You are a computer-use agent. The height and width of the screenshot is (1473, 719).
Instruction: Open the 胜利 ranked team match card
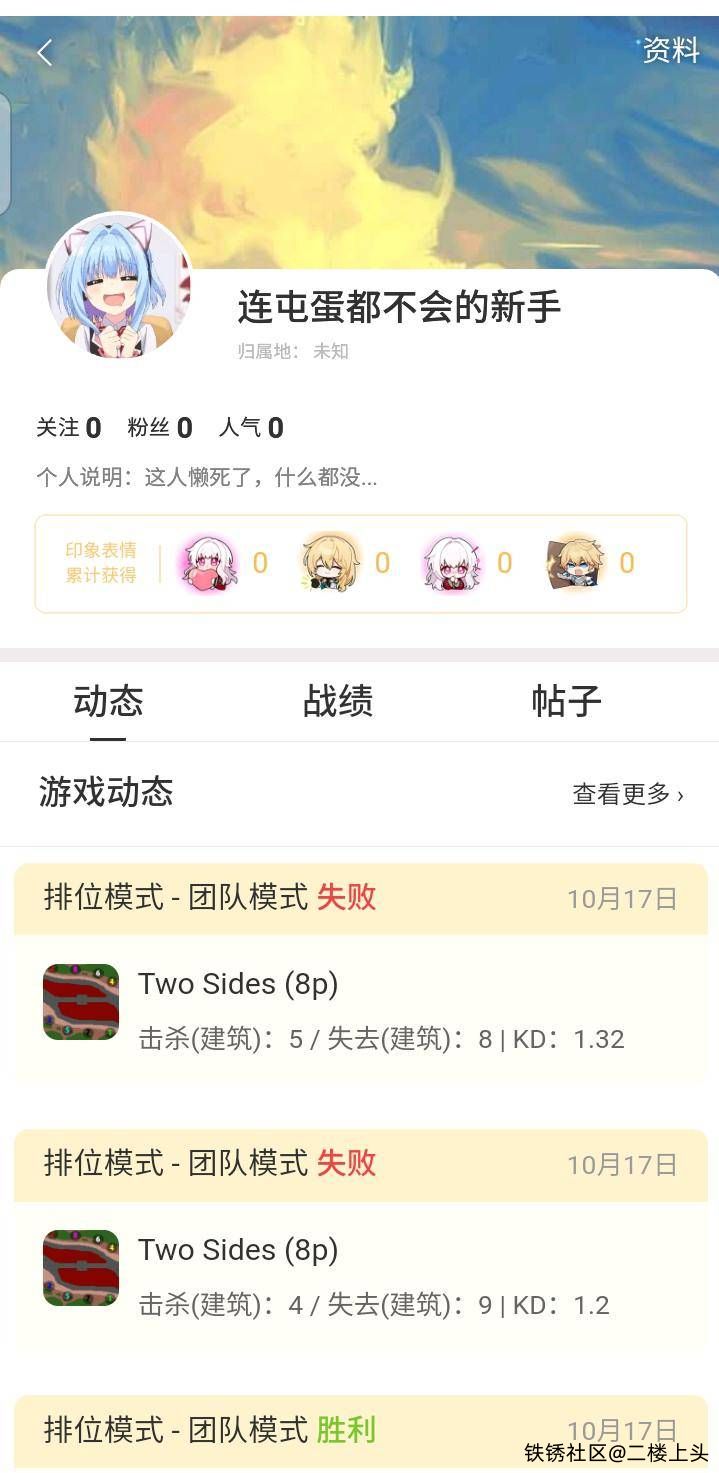(x=360, y=1430)
